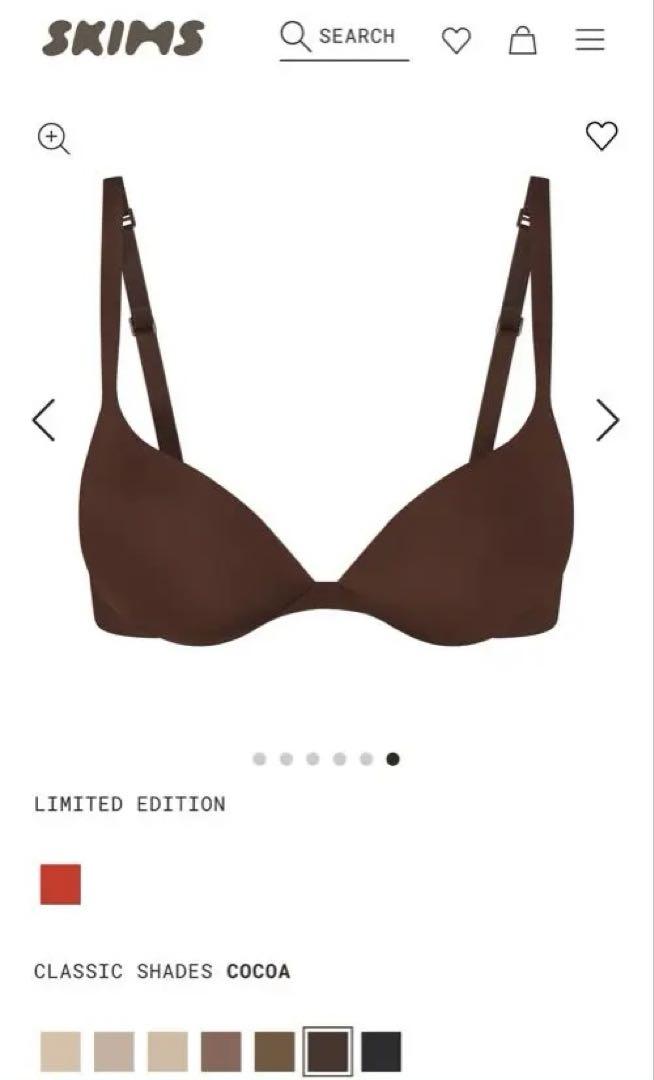Viewport: 654px width, 1080px height.
Task: Add this bra to favorites
Action: coord(601,135)
